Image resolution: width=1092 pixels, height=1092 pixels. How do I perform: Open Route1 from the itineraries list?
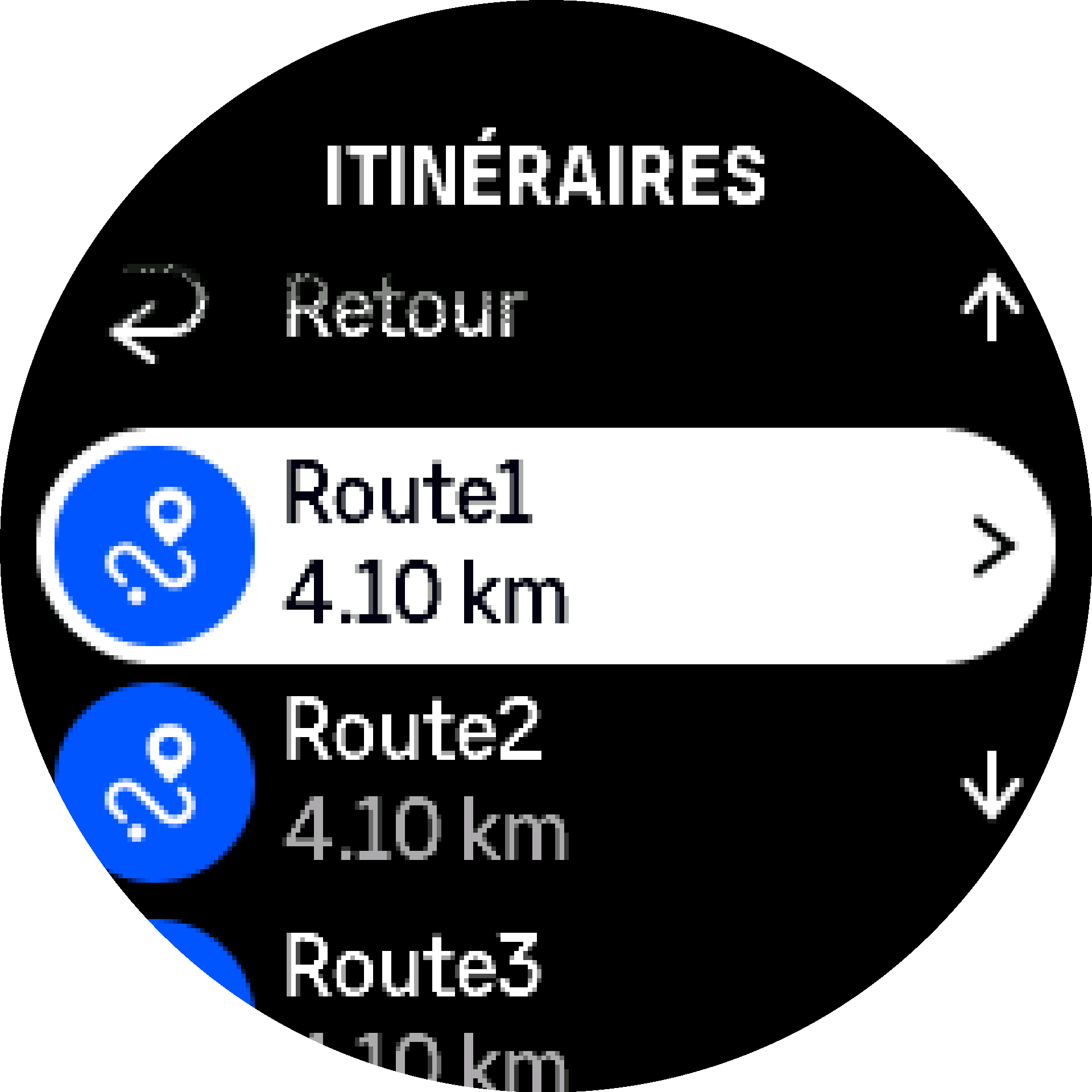pos(546,546)
